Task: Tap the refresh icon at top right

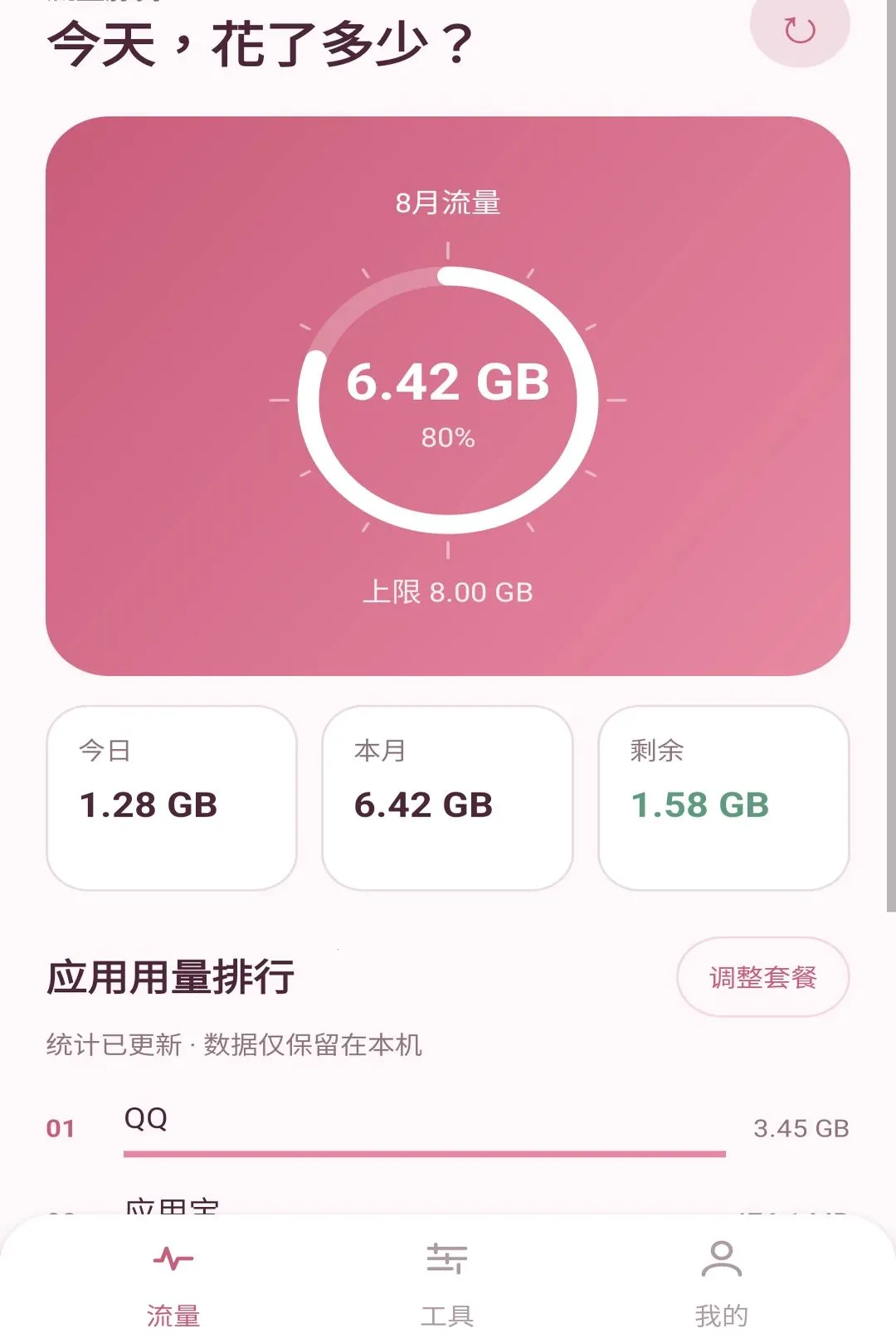Action: pyautogui.click(x=800, y=31)
